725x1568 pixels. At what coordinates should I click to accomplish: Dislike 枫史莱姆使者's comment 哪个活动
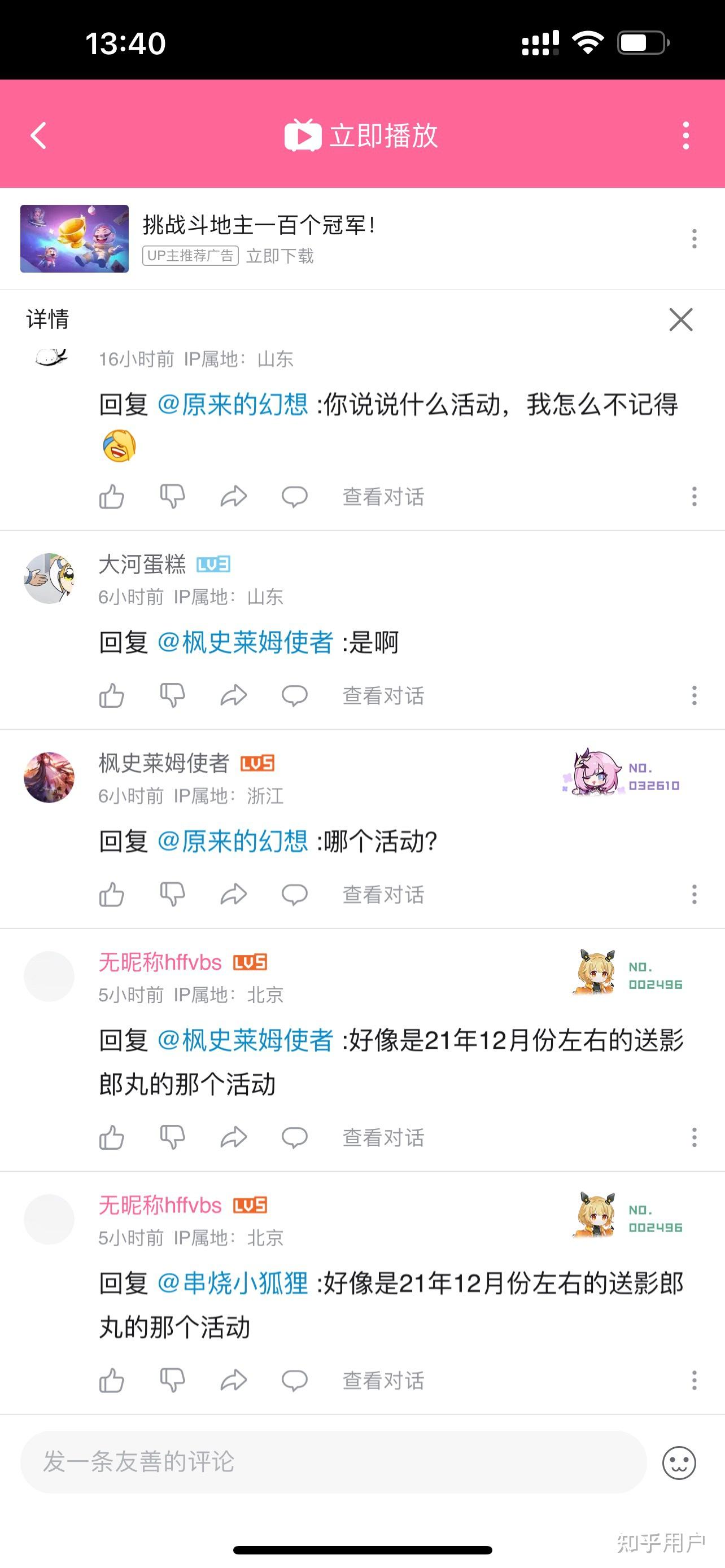172,894
